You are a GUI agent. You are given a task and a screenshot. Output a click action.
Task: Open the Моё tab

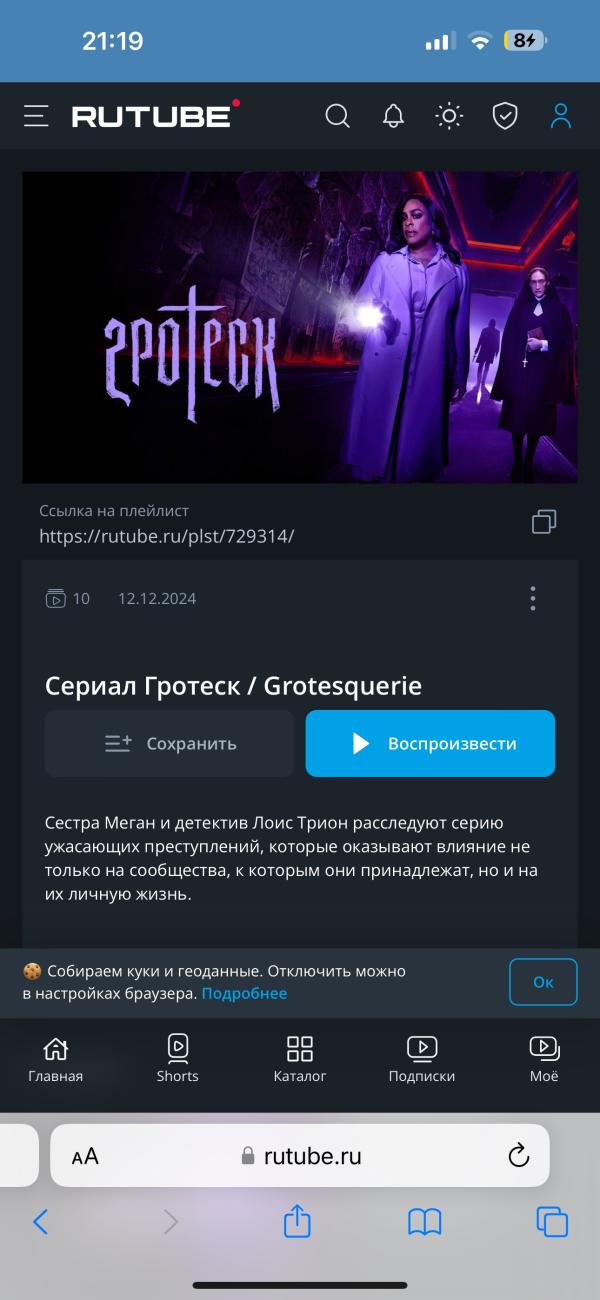click(544, 1058)
